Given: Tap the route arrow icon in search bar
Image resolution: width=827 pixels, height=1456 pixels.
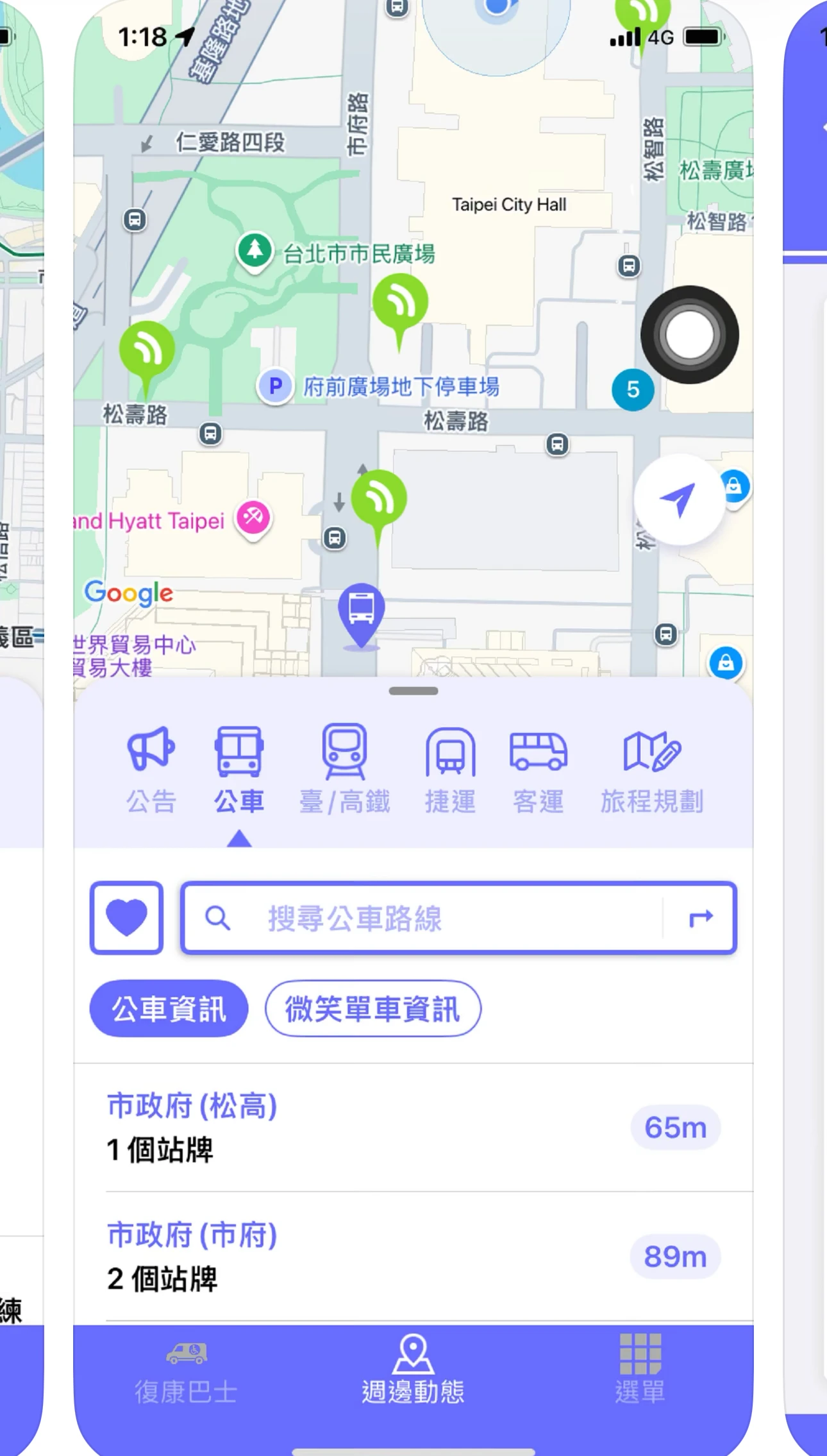Looking at the screenshot, I should 700,918.
